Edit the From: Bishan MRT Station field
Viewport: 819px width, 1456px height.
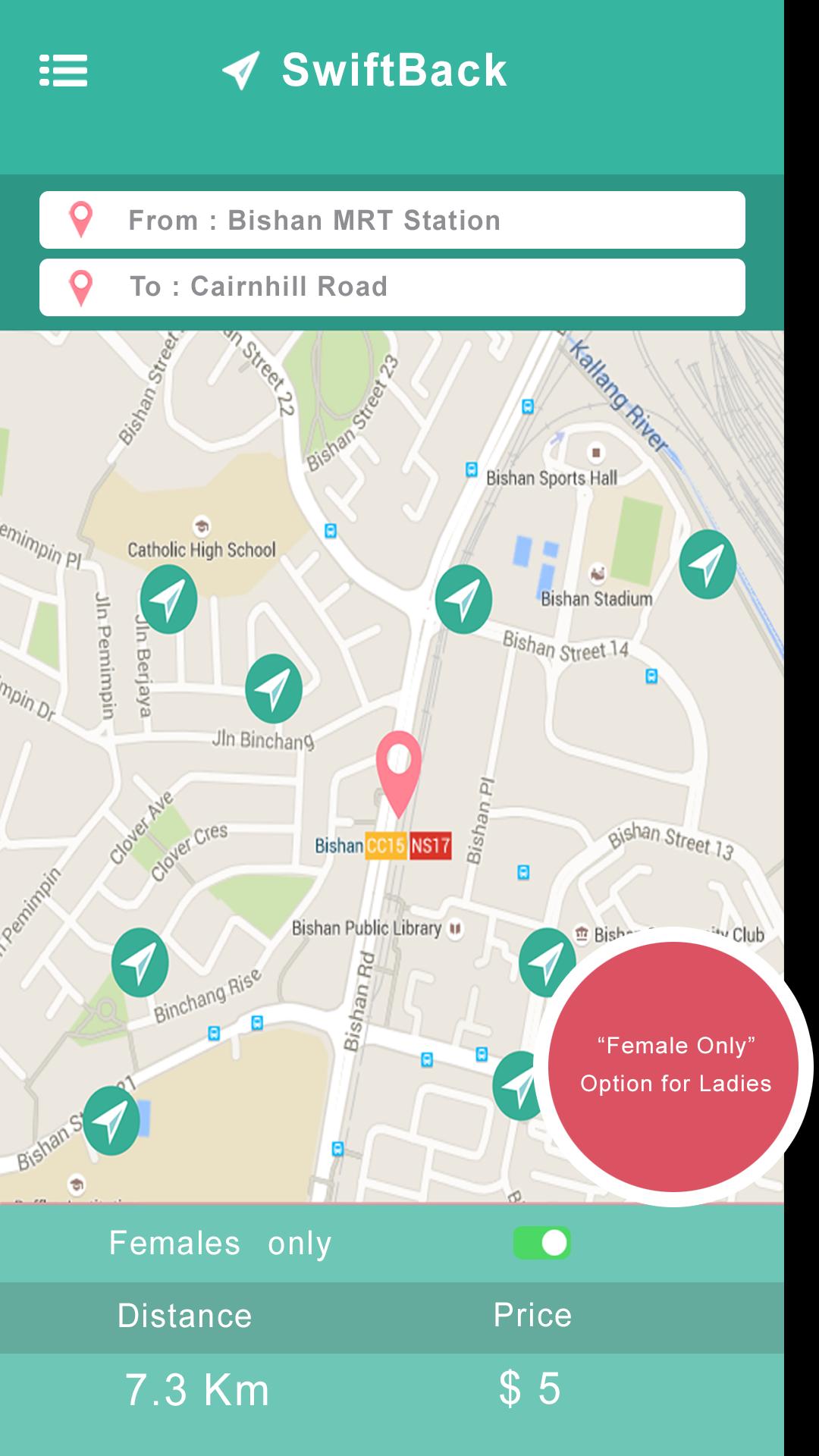(x=392, y=220)
